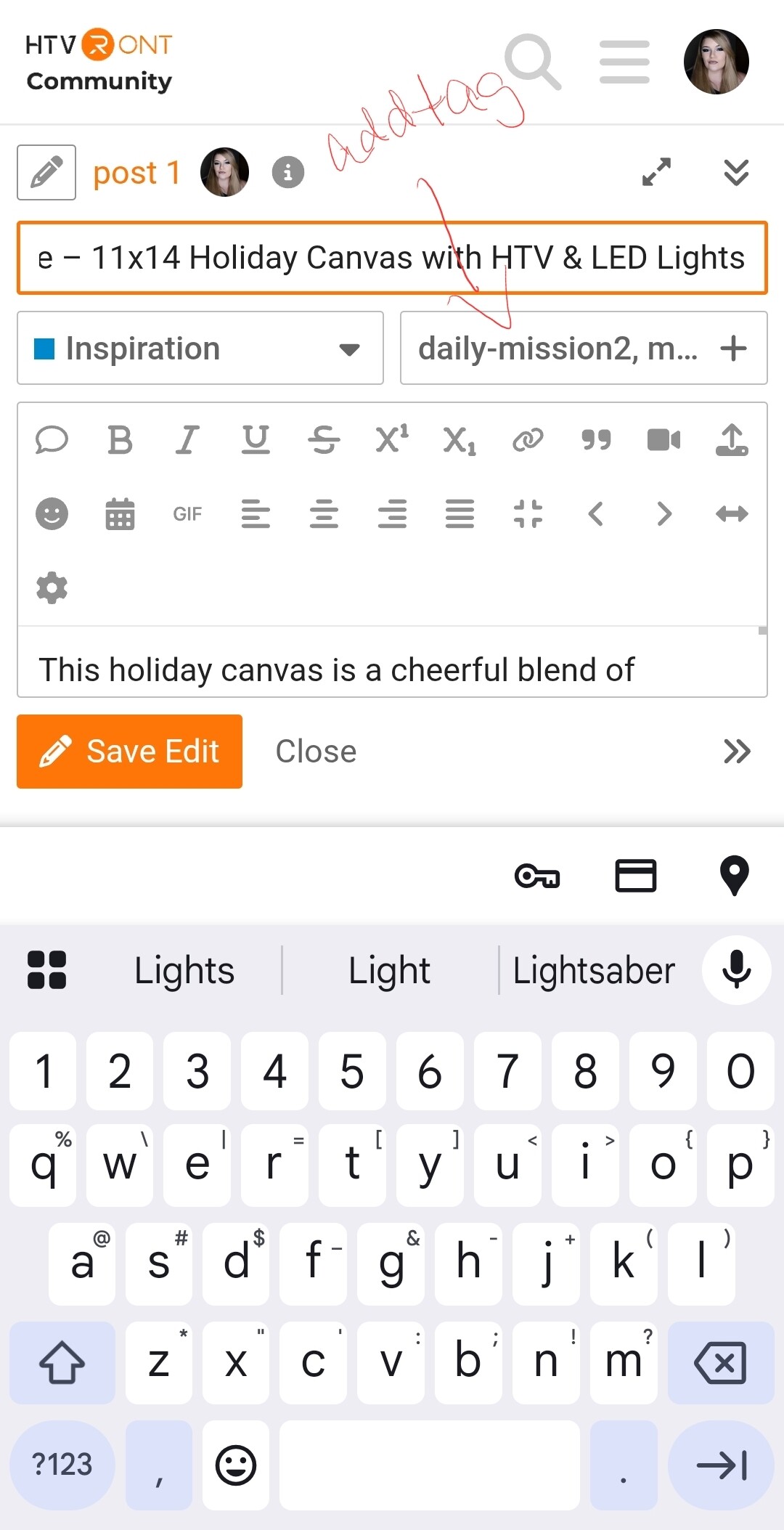Hit the keyboard backspace key
The height and width of the screenshot is (1530, 784).
720,1362
